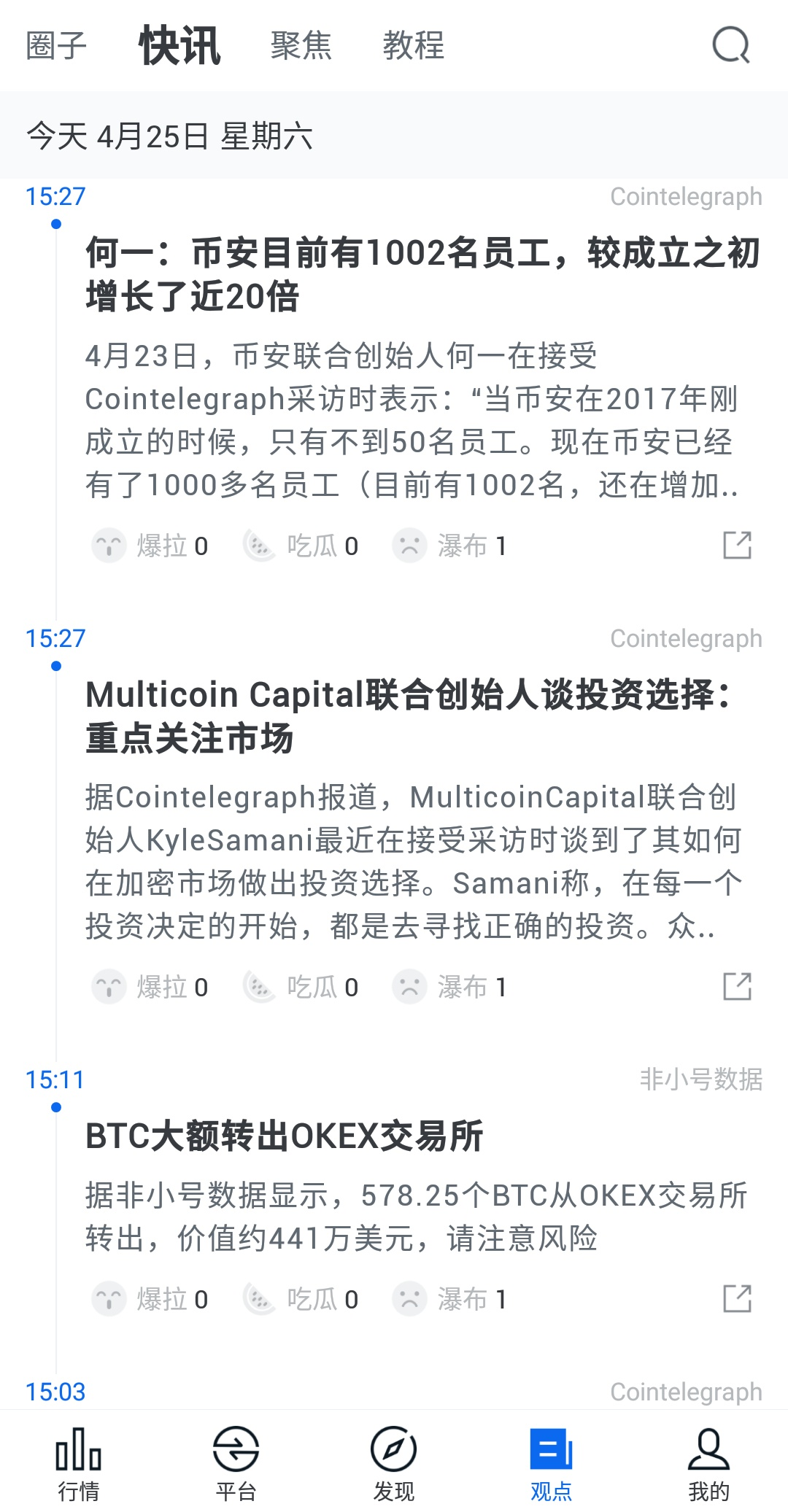Viewport: 788px width, 1512px height.
Task: Open the Multicoin Capital news item
Action: pos(409,716)
